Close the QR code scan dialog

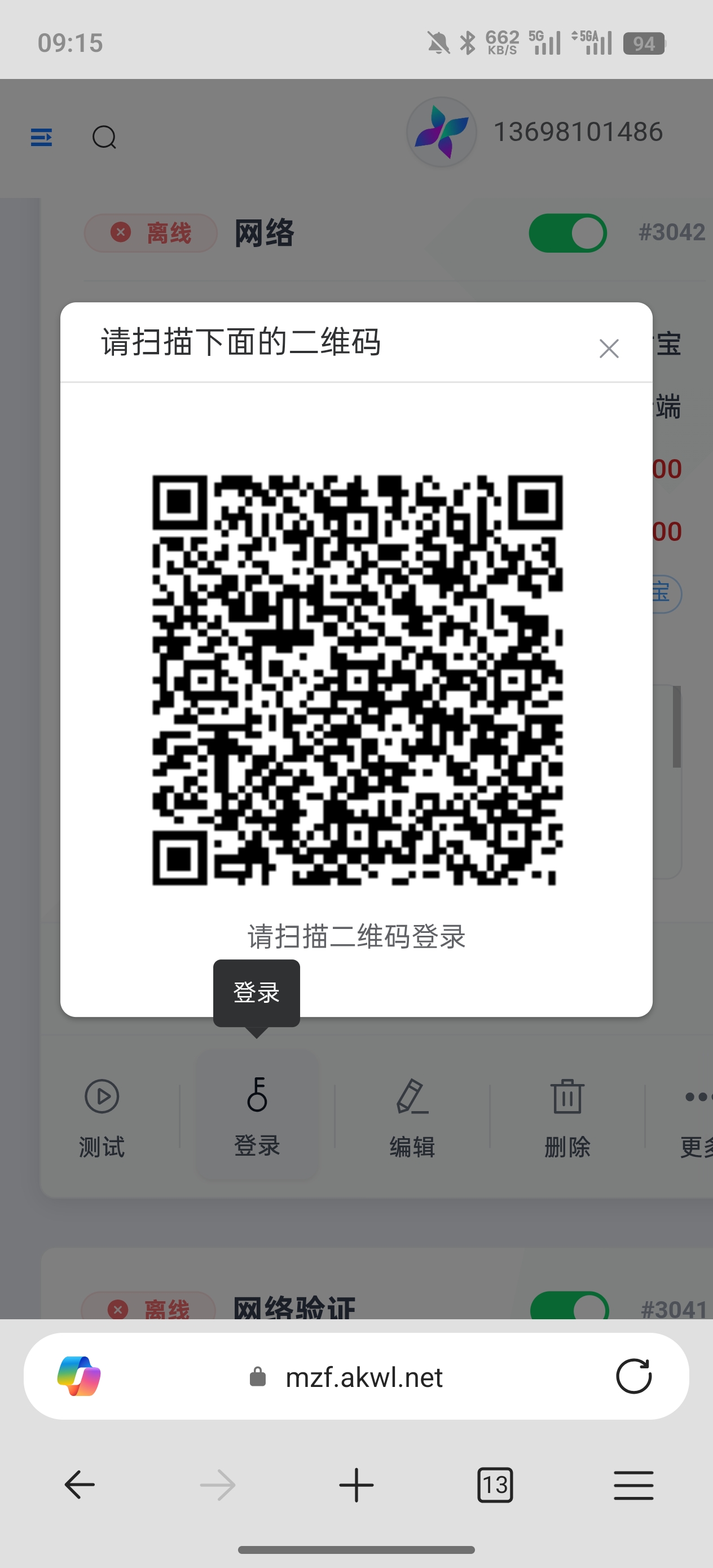(608, 349)
